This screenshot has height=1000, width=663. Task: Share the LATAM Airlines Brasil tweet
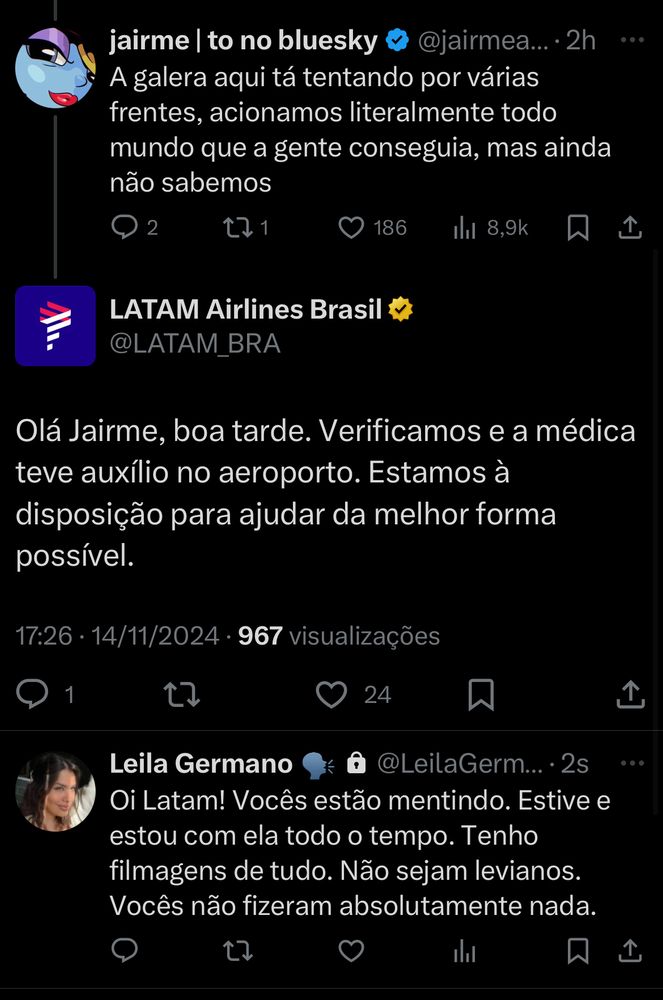click(629, 694)
